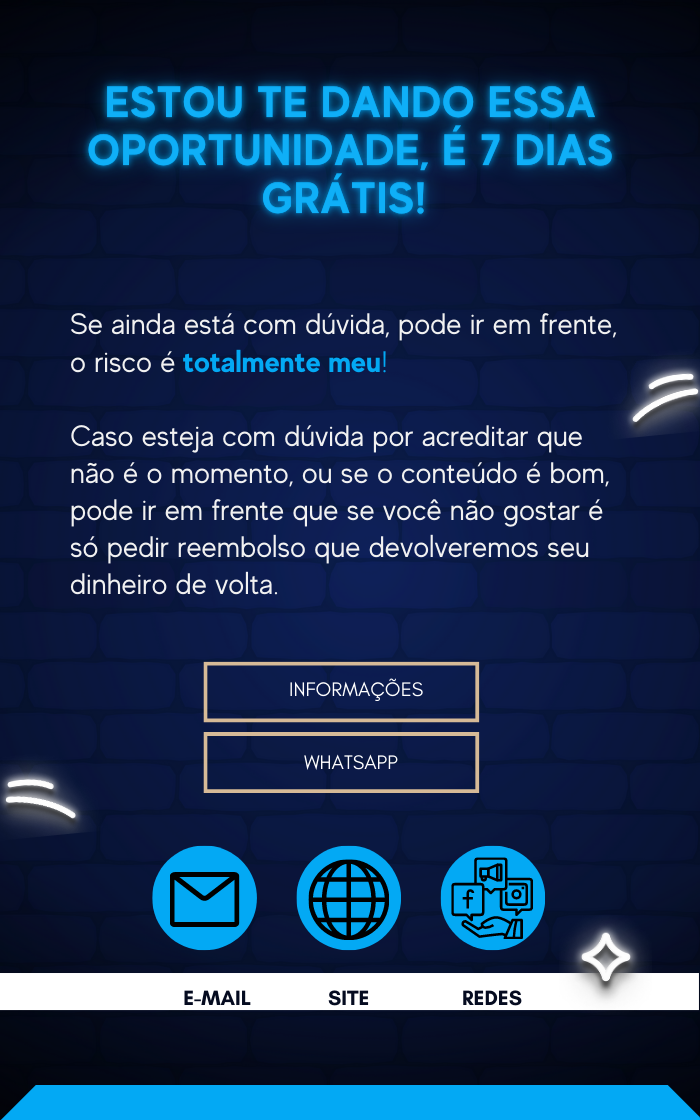Open the social networks (Redes) icon
The height and width of the screenshot is (1120, 700).
pyautogui.click(x=493, y=898)
